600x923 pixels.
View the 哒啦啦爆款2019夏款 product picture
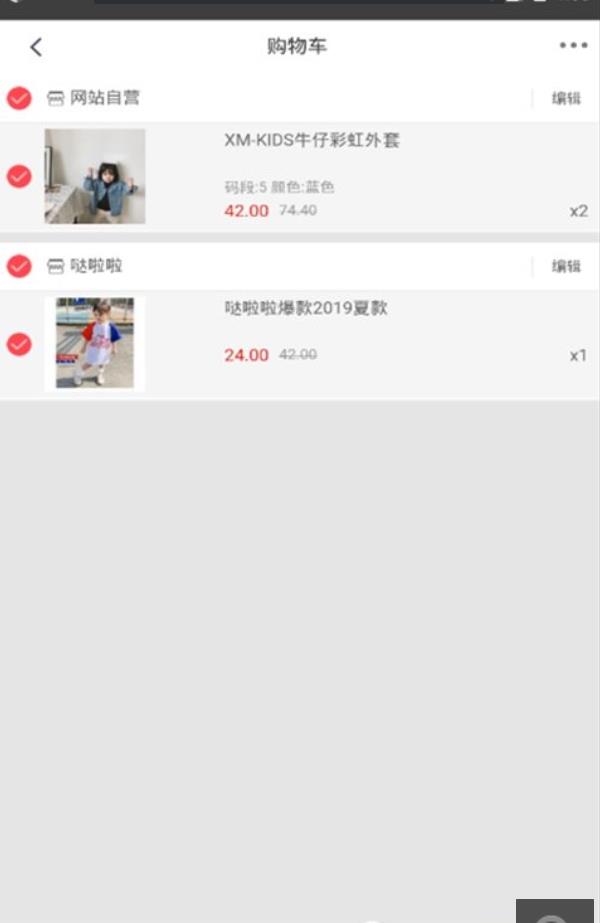[95, 343]
